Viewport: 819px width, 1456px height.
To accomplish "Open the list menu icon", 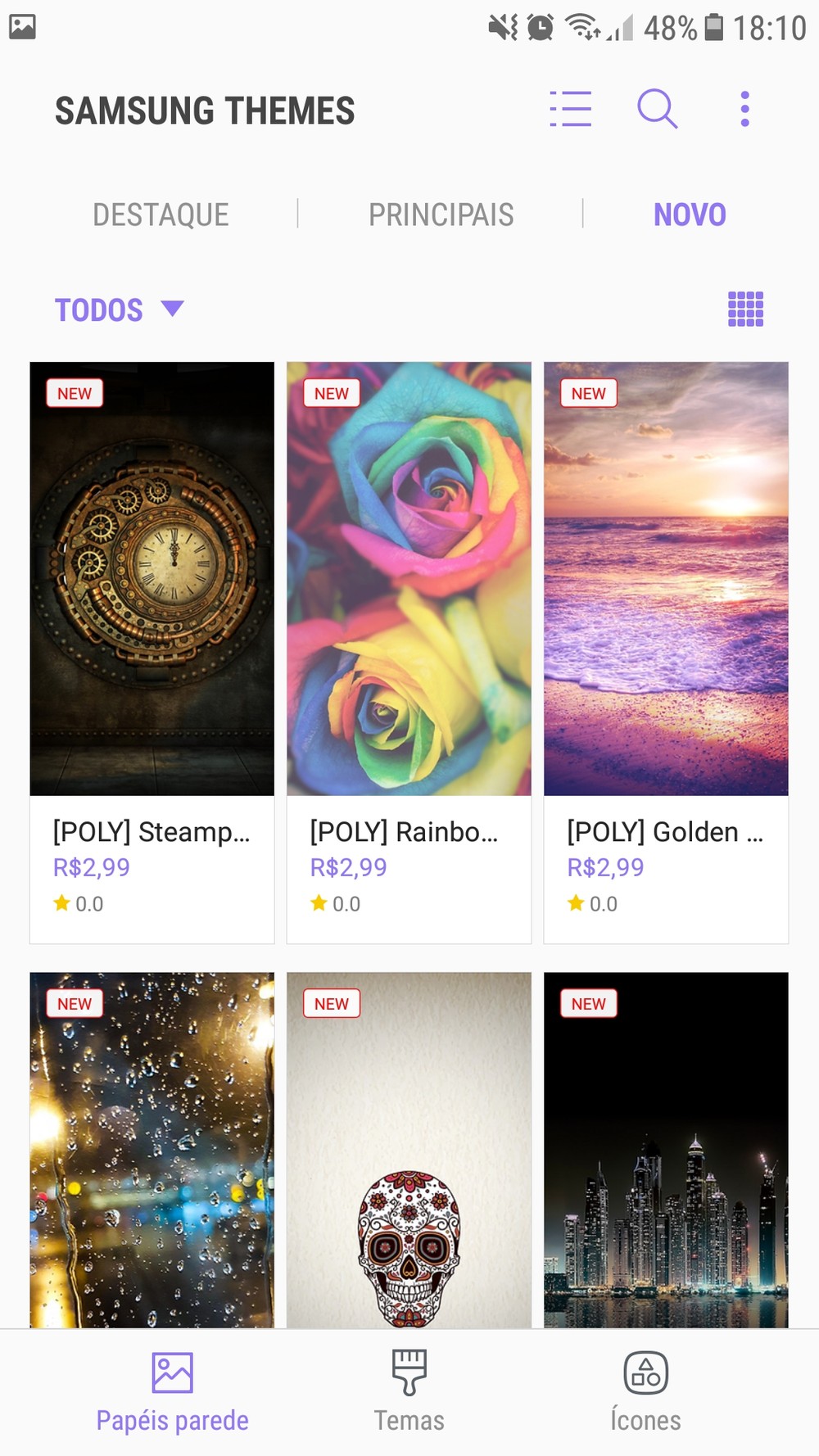I will tap(571, 109).
